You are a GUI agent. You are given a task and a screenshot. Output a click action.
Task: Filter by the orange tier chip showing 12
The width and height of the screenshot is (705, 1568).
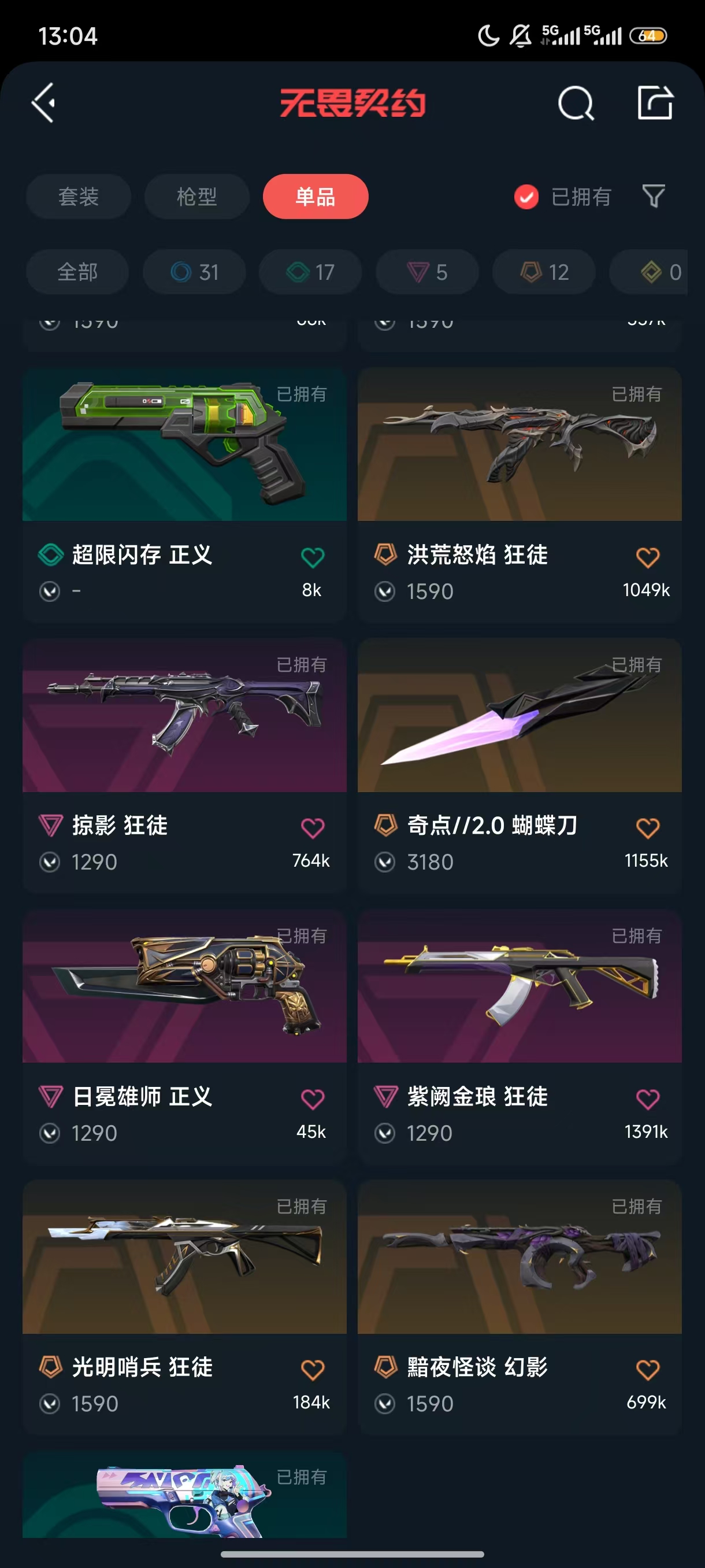[x=544, y=272]
